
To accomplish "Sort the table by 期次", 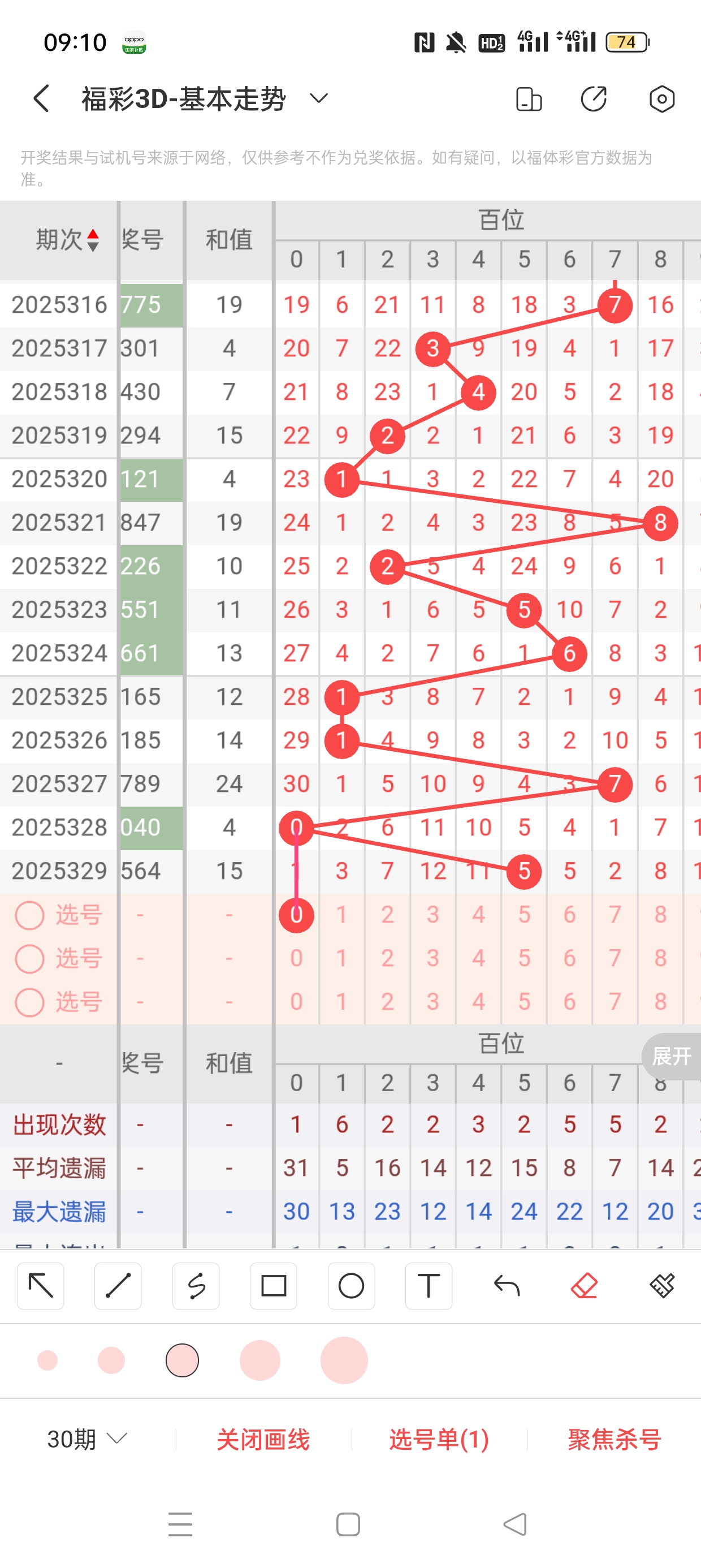I will (x=67, y=240).
